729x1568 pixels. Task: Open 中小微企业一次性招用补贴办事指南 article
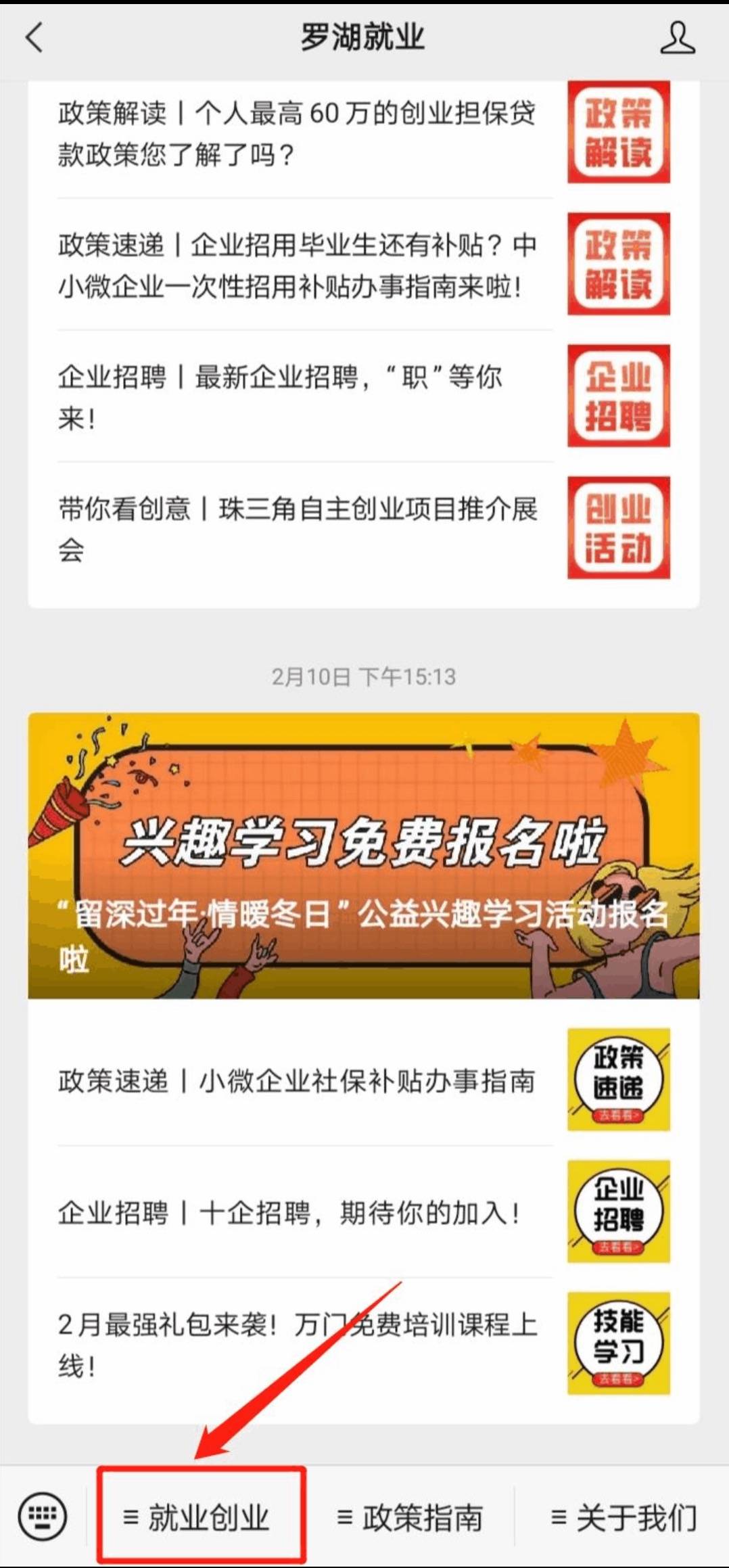click(x=364, y=265)
